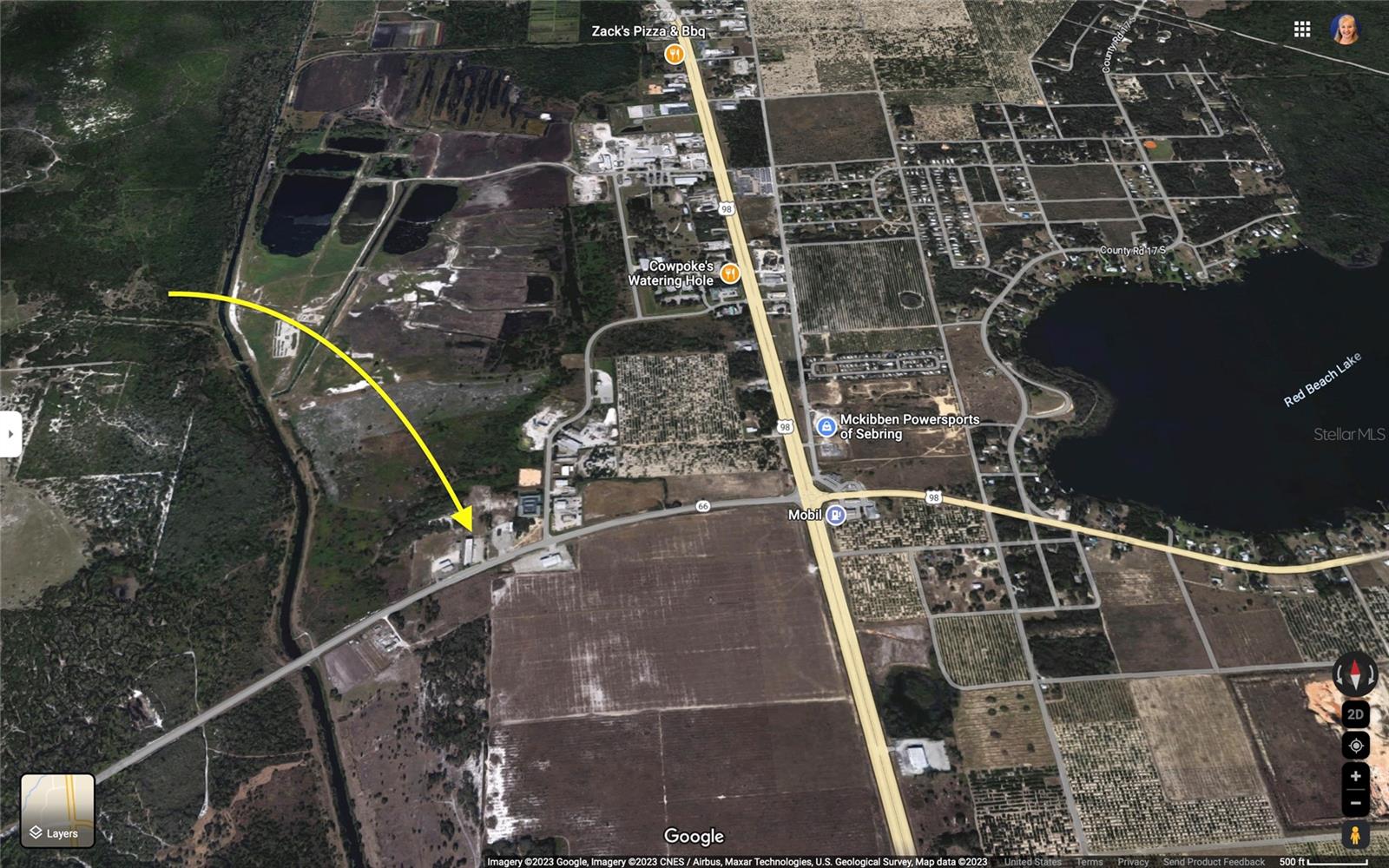Open the Google account profile avatar
Viewport: 1389px width, 868px height.
(1346, 30)
